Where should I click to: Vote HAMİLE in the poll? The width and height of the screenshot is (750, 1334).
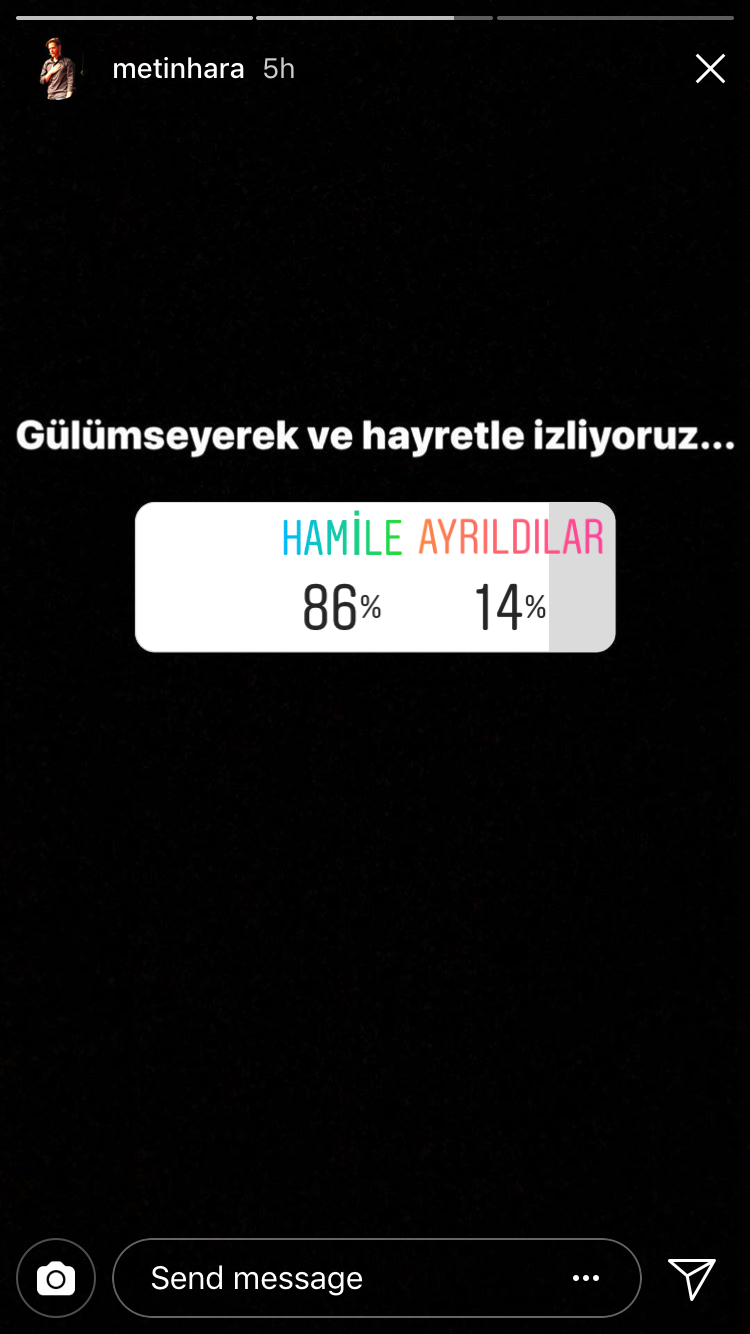pos(342,578)
